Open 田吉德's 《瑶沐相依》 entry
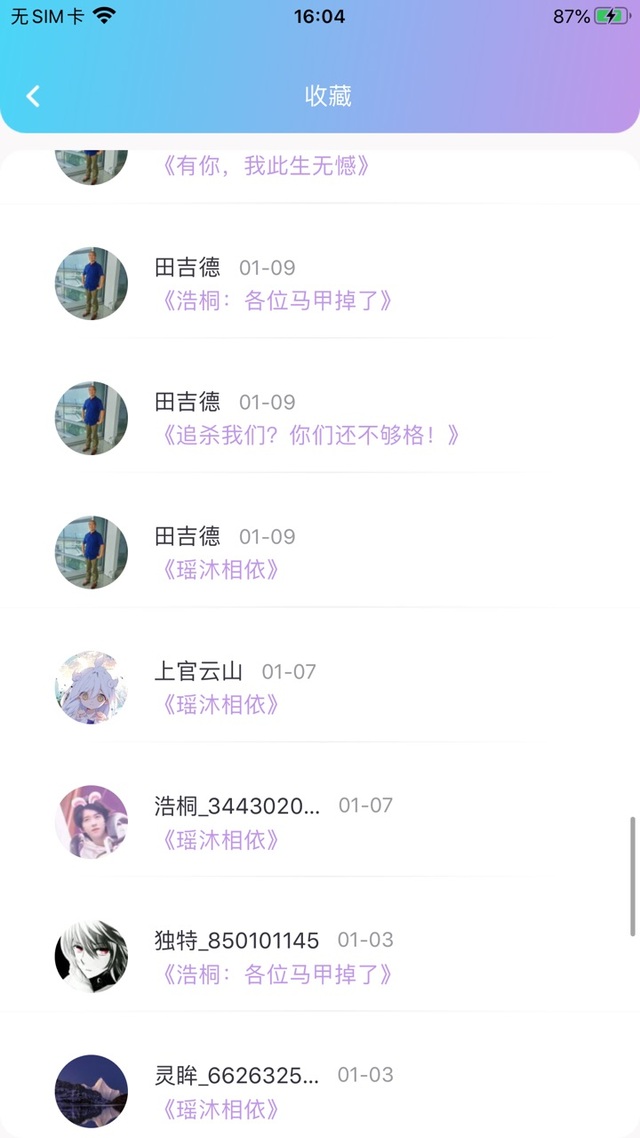640x1138 pixels. click(x=219, y=570)
